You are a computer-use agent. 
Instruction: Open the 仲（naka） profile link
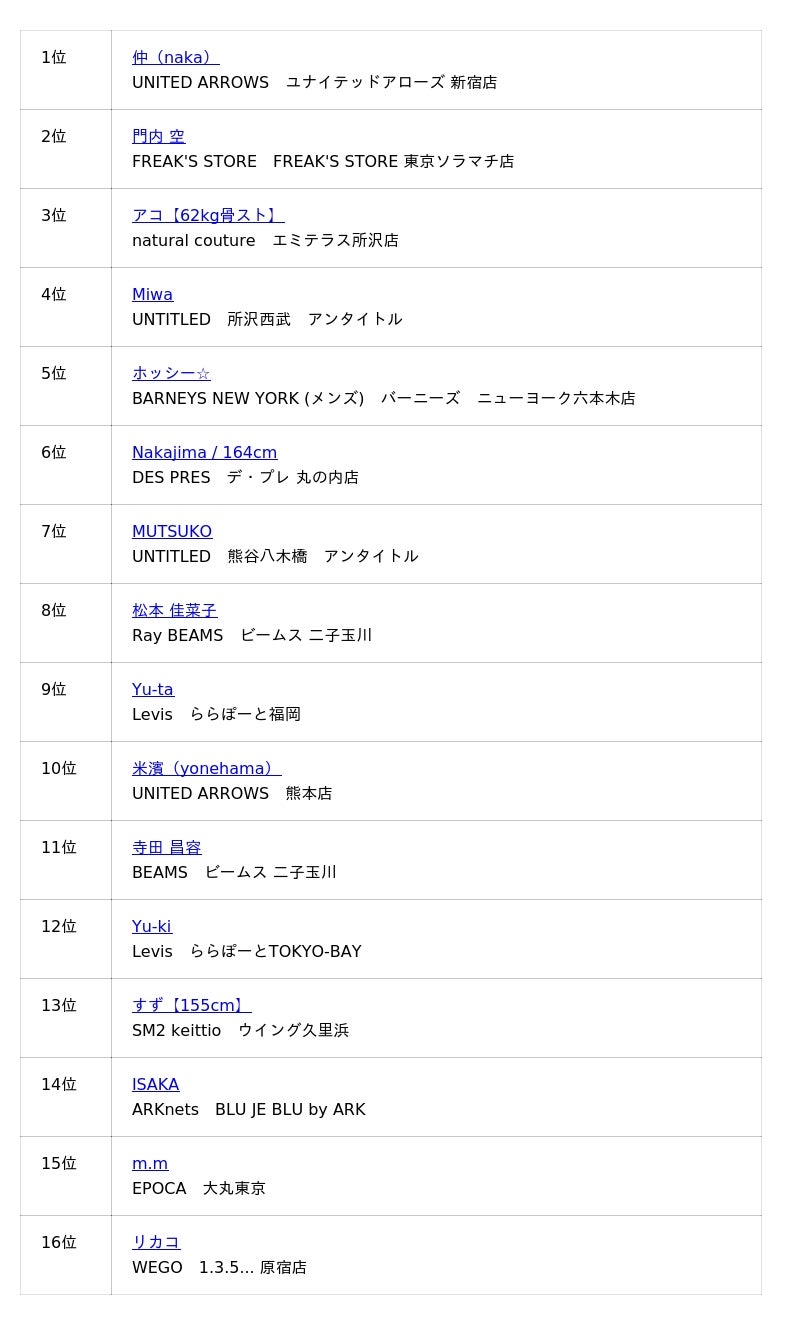(x=175, y=57)
